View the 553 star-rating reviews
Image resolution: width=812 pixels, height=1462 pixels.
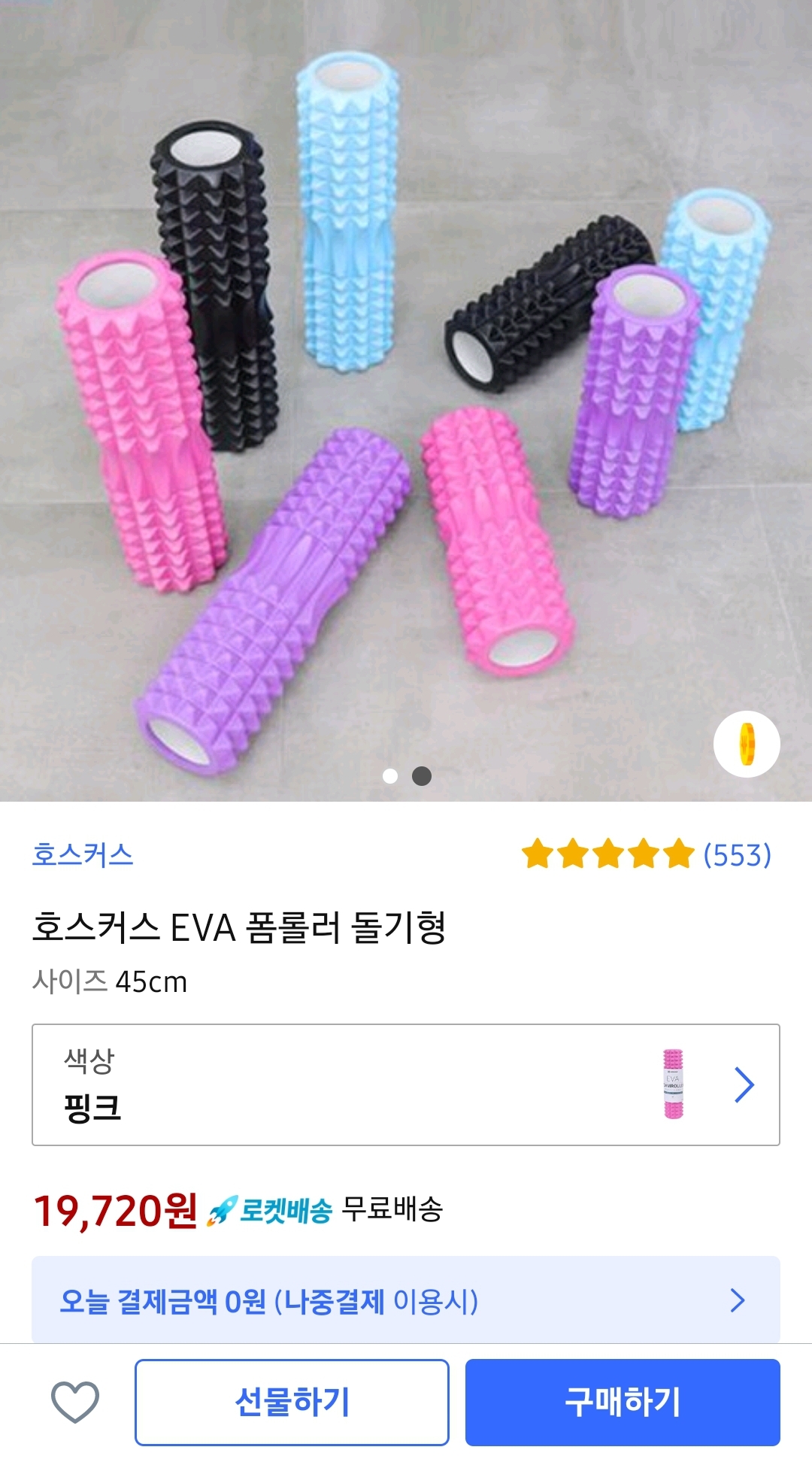point(647,855)
